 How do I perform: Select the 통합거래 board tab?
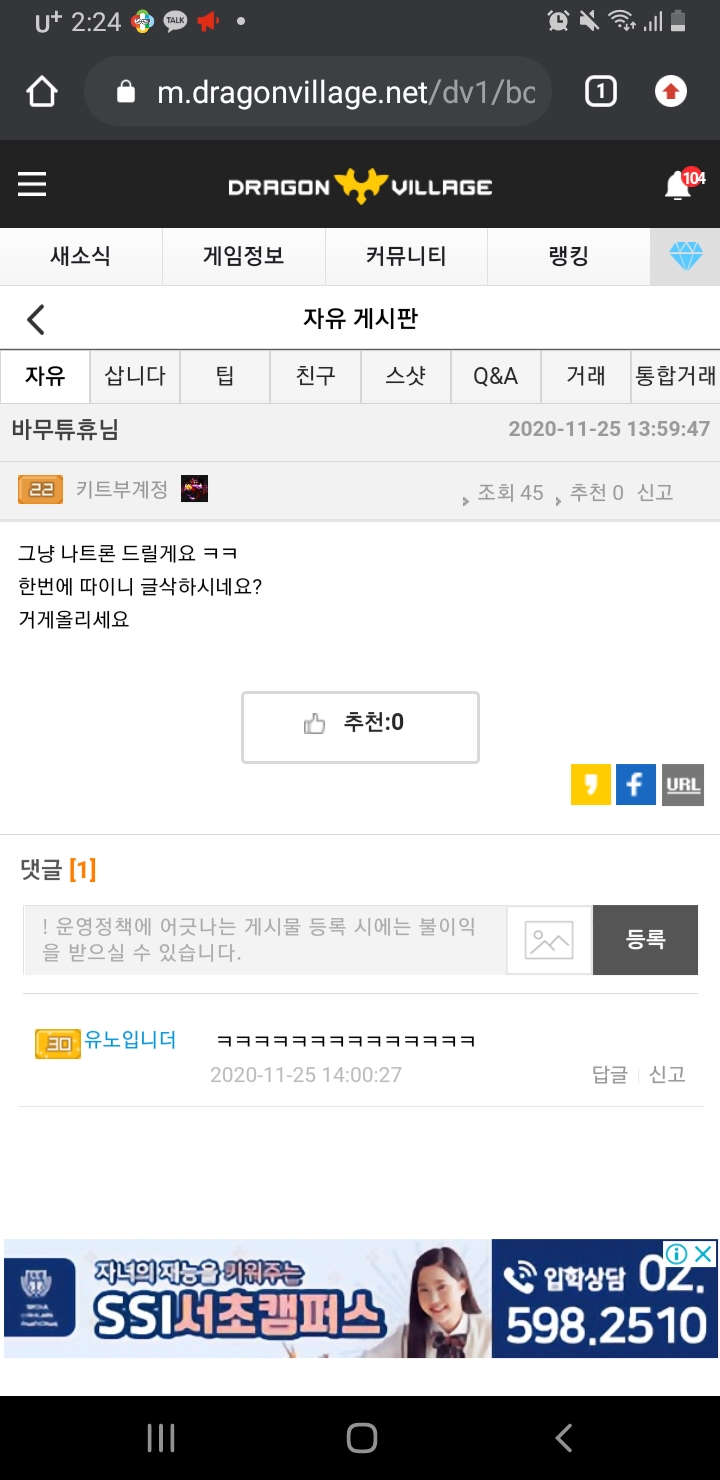(676, 376)
